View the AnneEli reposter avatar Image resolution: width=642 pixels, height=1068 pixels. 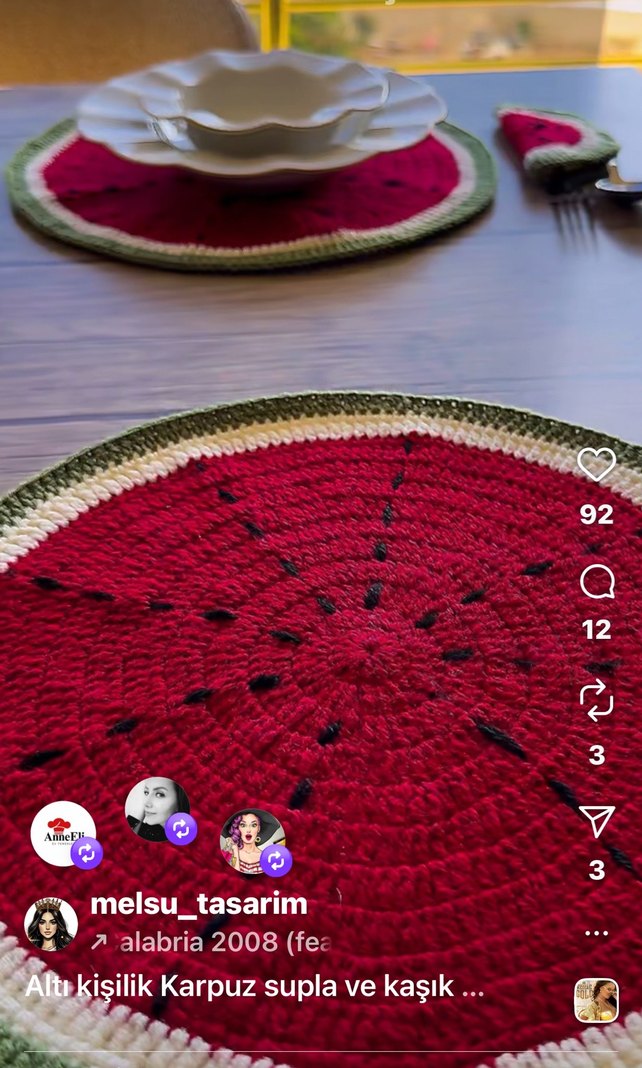coord(63,832)
